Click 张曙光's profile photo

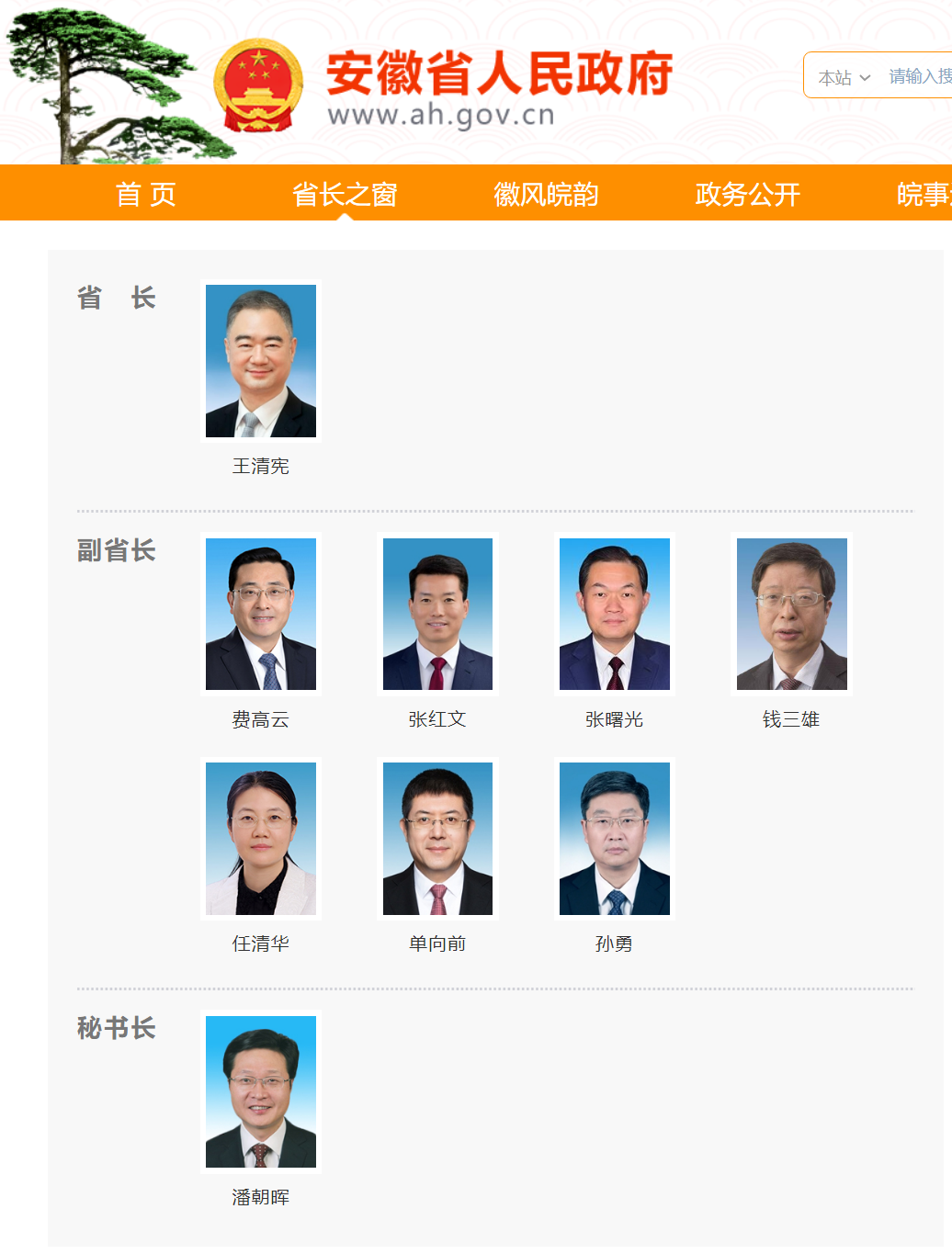click(613, 614)
